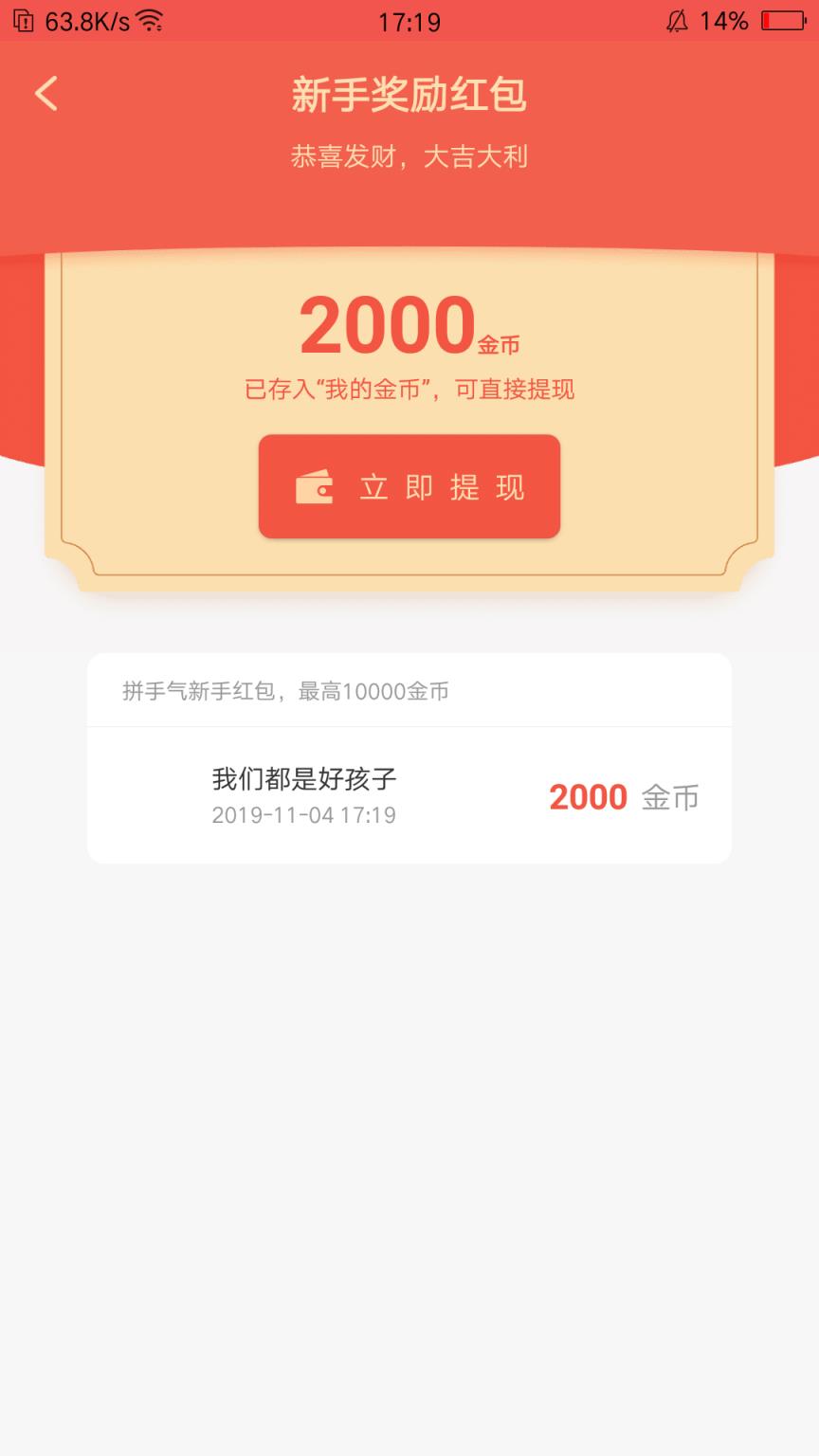819x1456 pixels.
Task: Select the 新手奖励红包 title
Action: 409,94
